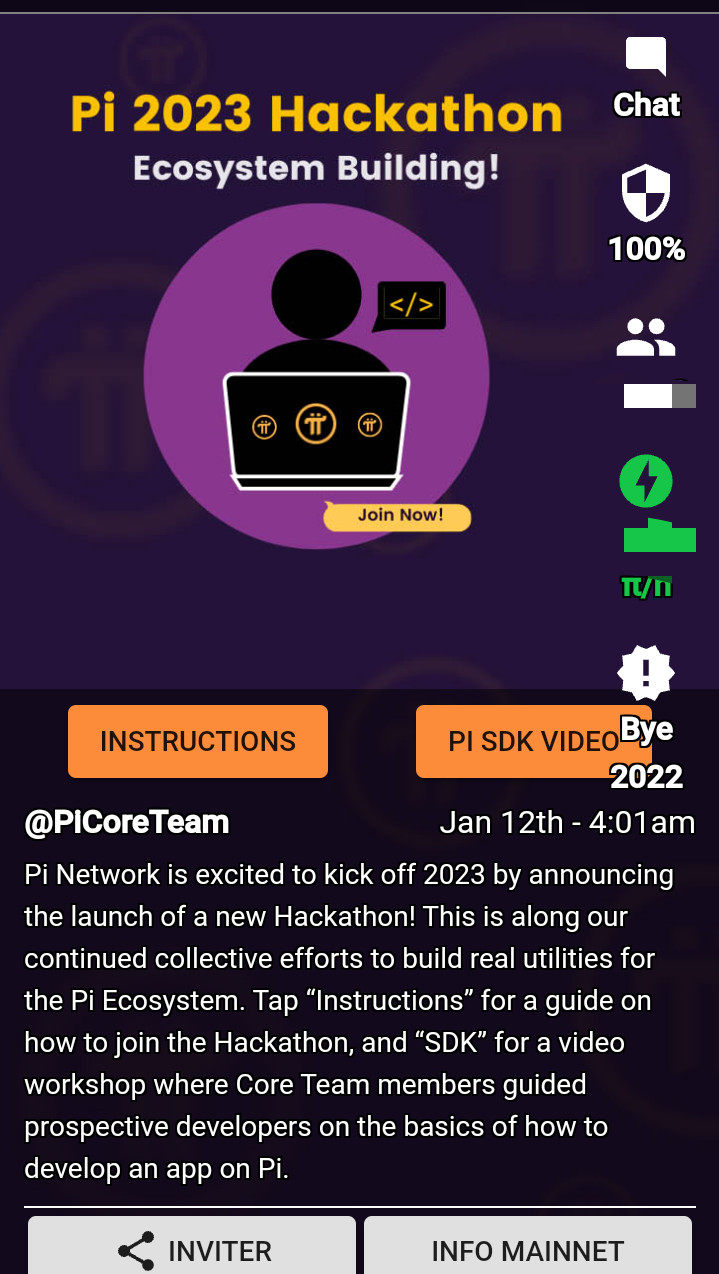Watch the PI SDK VIDEO

coord(520,741)
